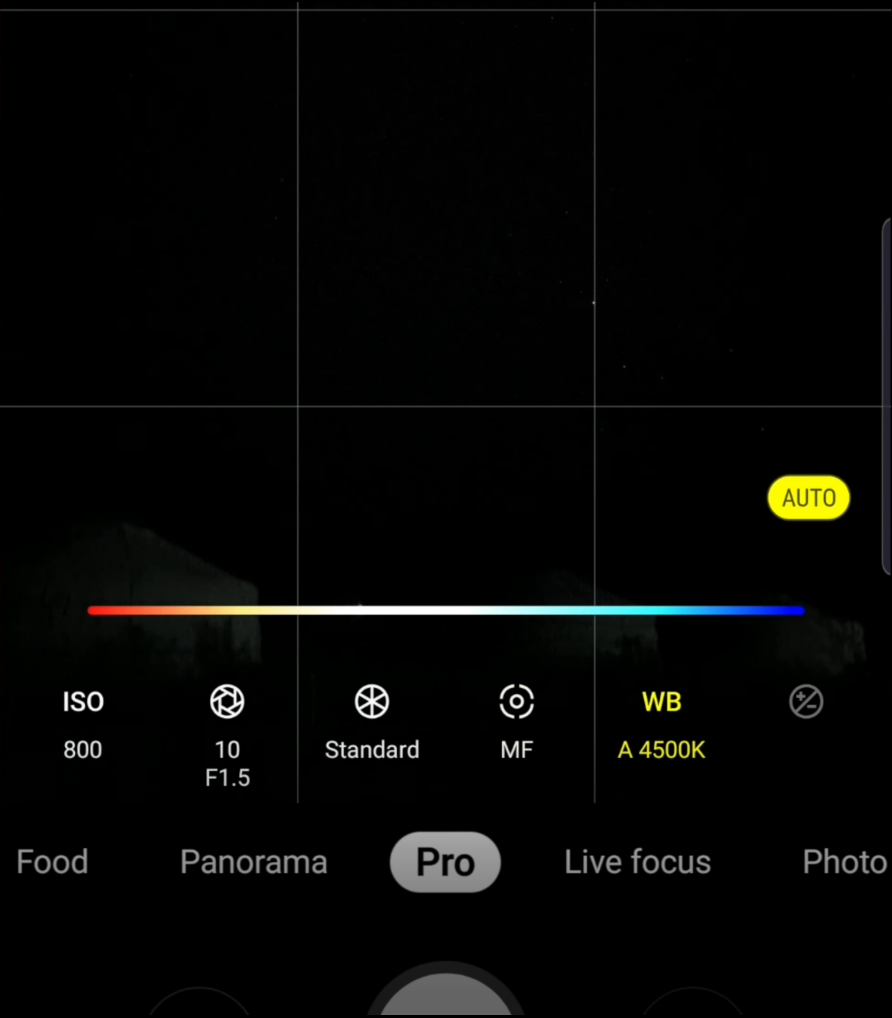Switch to Photo camera mode

844,862
